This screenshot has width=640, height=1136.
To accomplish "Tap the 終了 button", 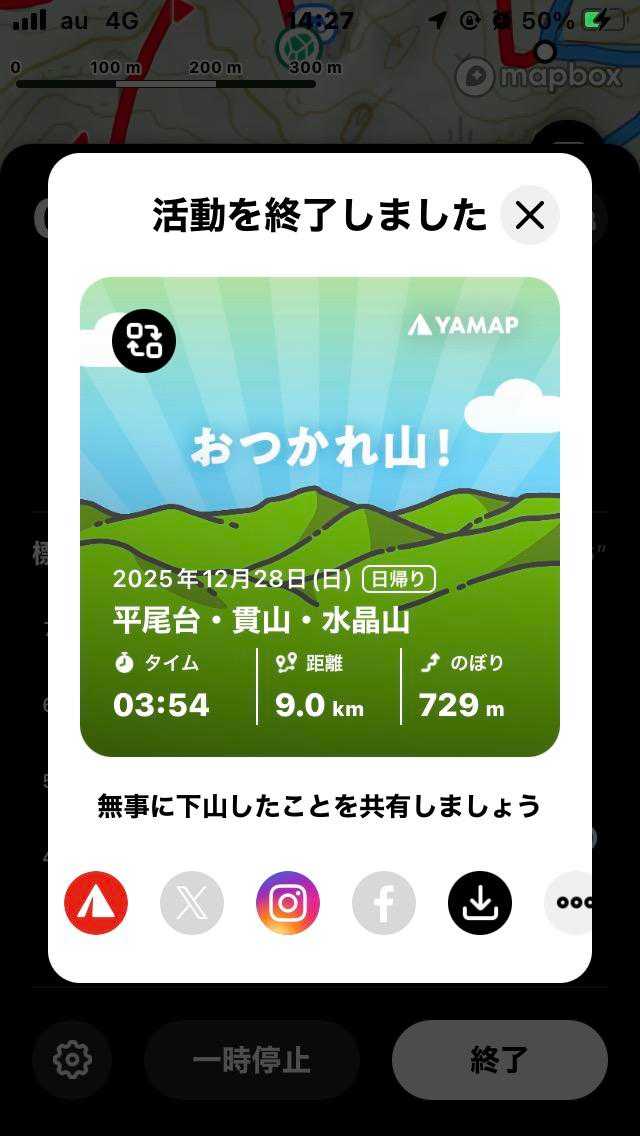I will [499, 1060].
